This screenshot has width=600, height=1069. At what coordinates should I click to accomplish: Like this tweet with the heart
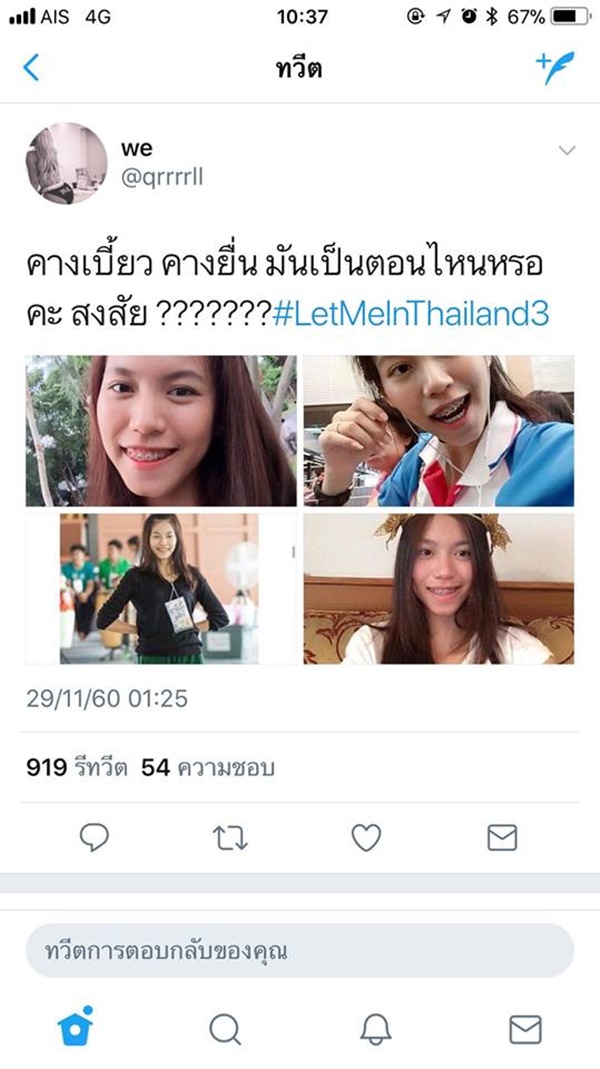coord(366,837)
